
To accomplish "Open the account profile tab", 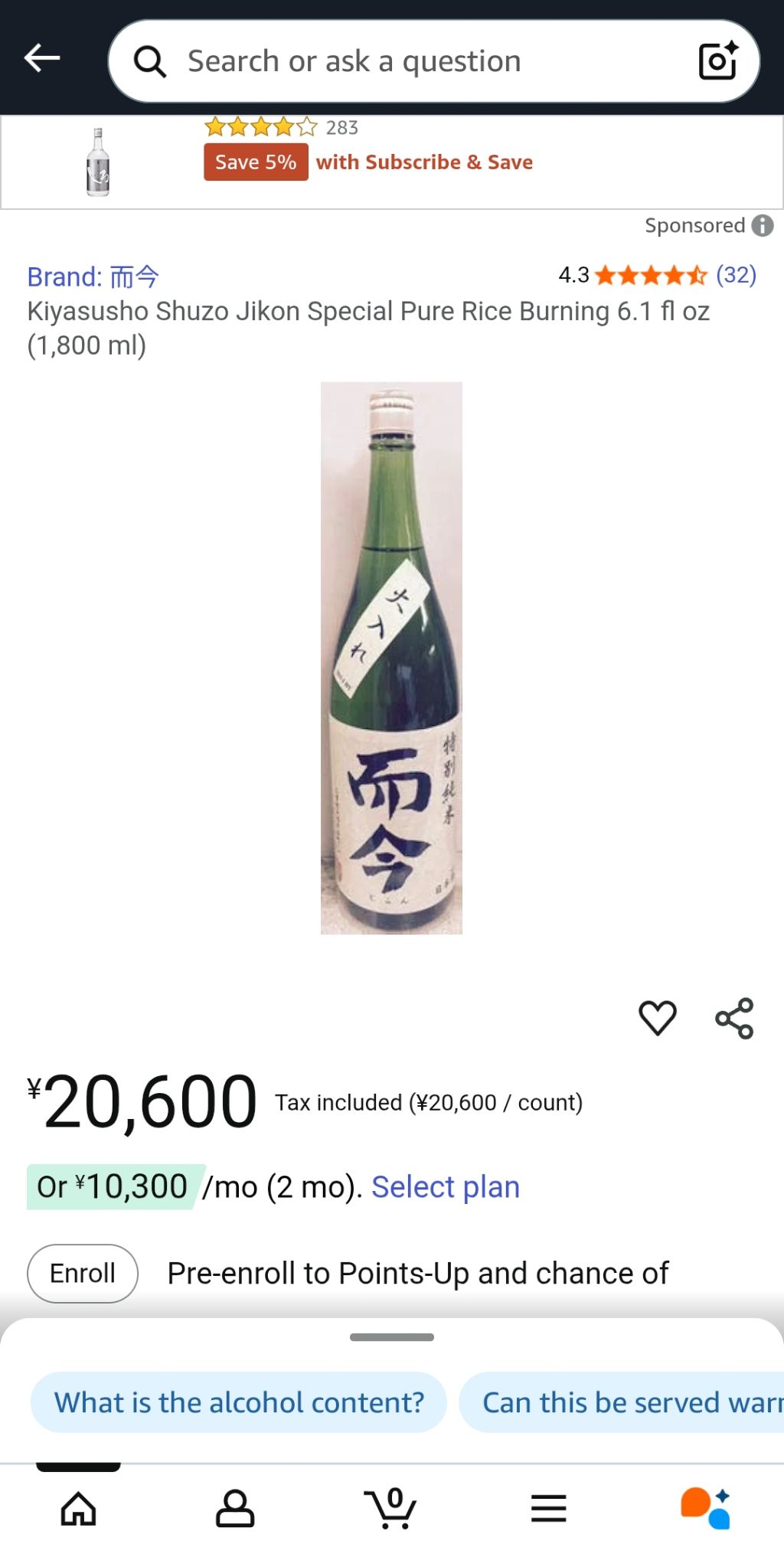I will pyautogui.click(x=235, y=1509).
